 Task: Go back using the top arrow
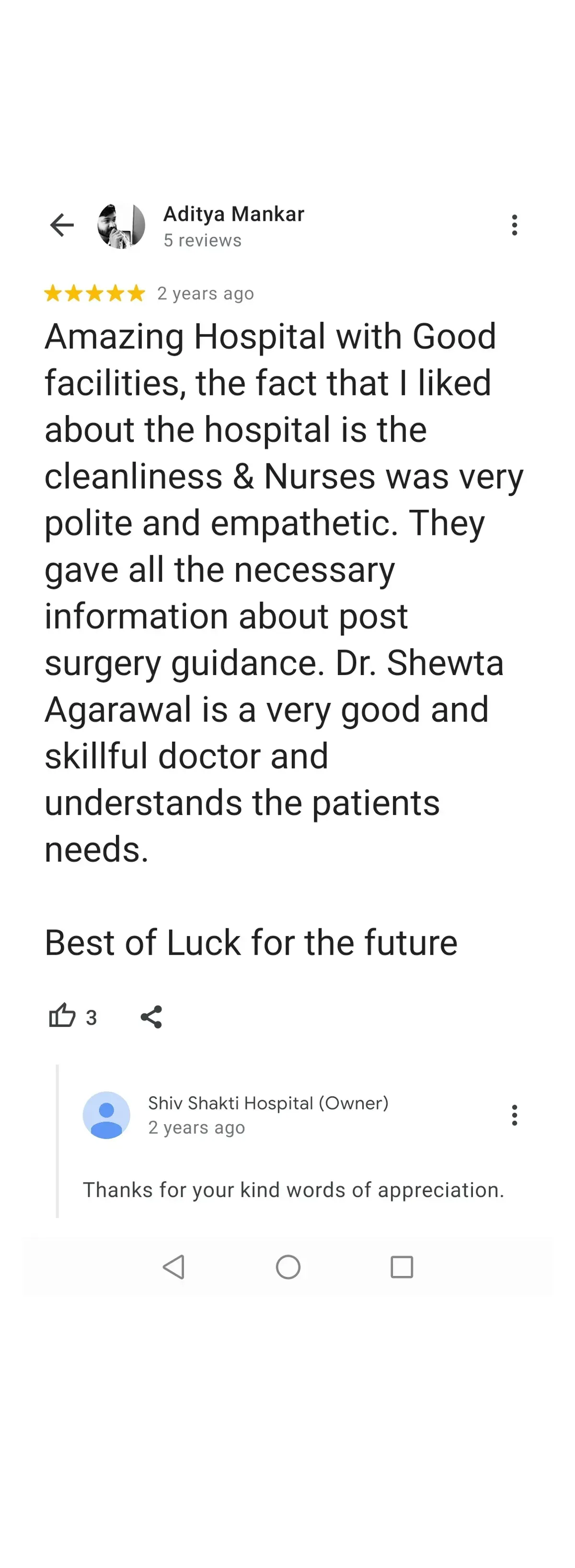(x=61, y=225)
